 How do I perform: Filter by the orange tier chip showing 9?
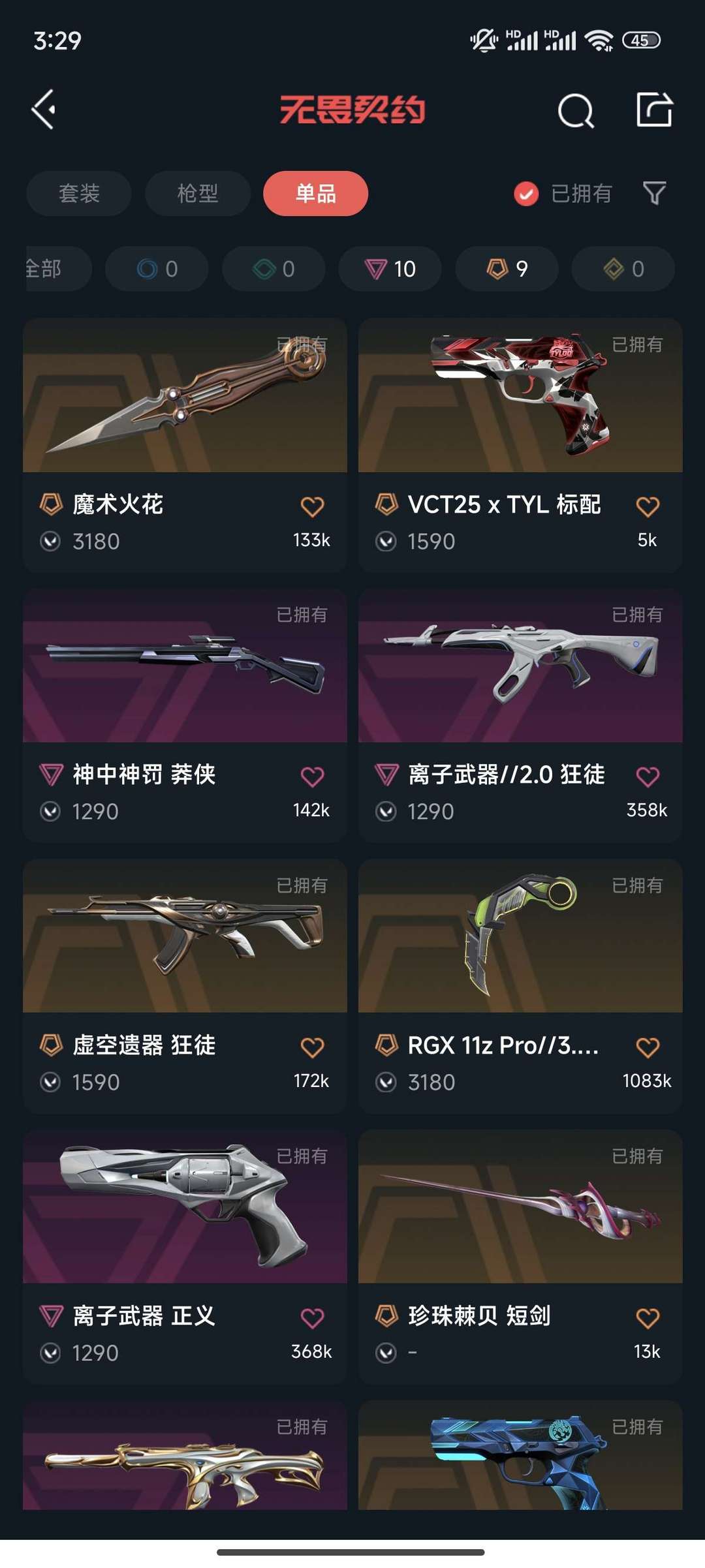(507, 269)
